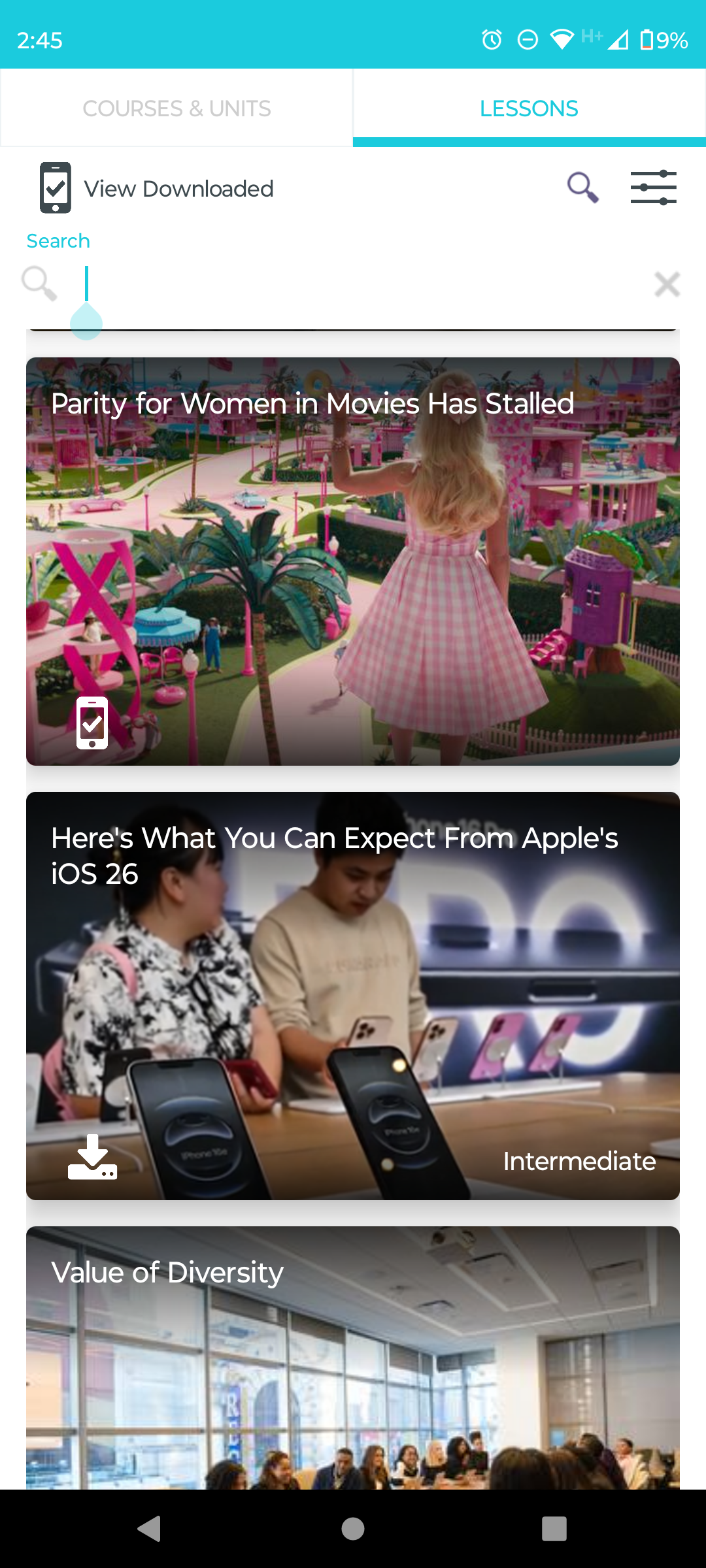This screenshot has height=1568, width=706.
Task: Open the filter sliders menu
Action: pyautogui.click(x=653, y=188)
